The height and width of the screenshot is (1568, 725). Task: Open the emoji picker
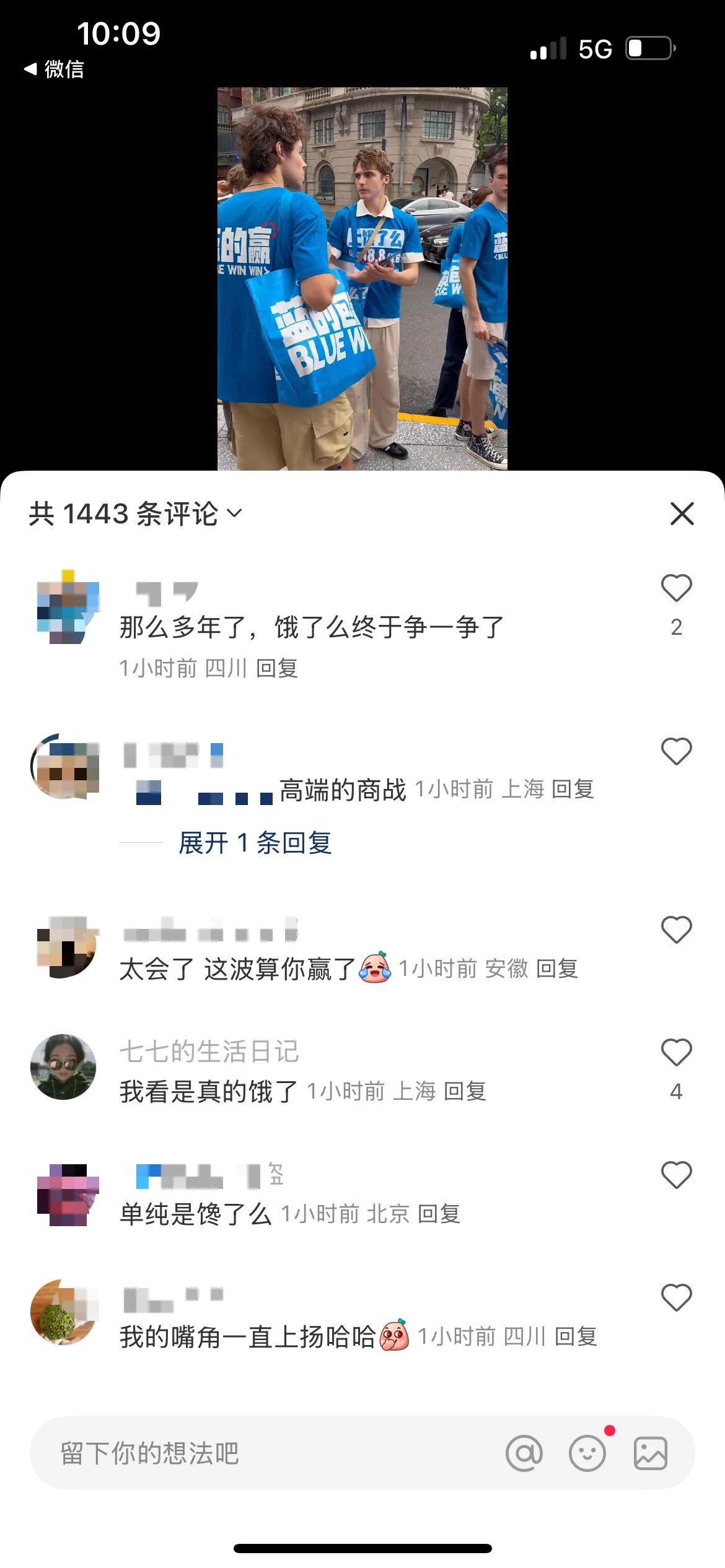pyautogui.click(x=587, y=1453)
